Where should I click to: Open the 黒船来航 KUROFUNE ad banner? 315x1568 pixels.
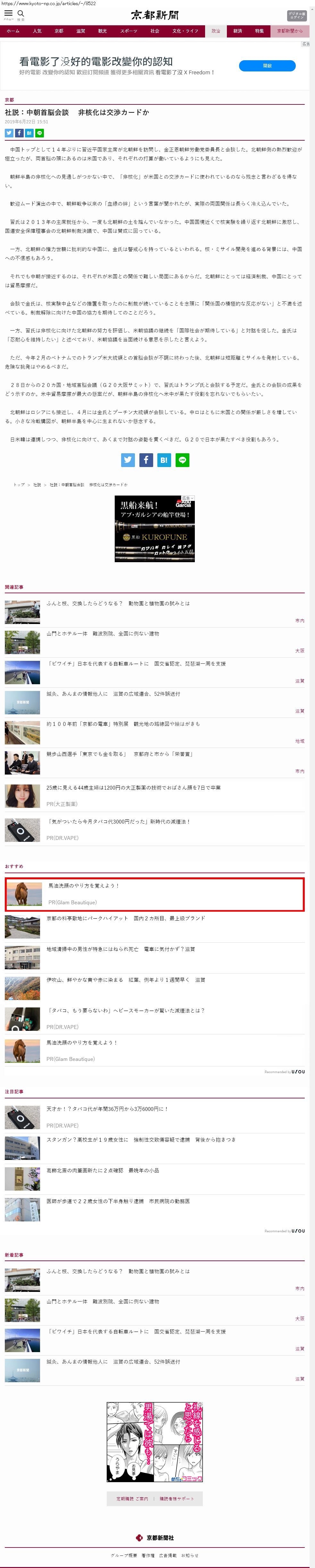point(155,528)
